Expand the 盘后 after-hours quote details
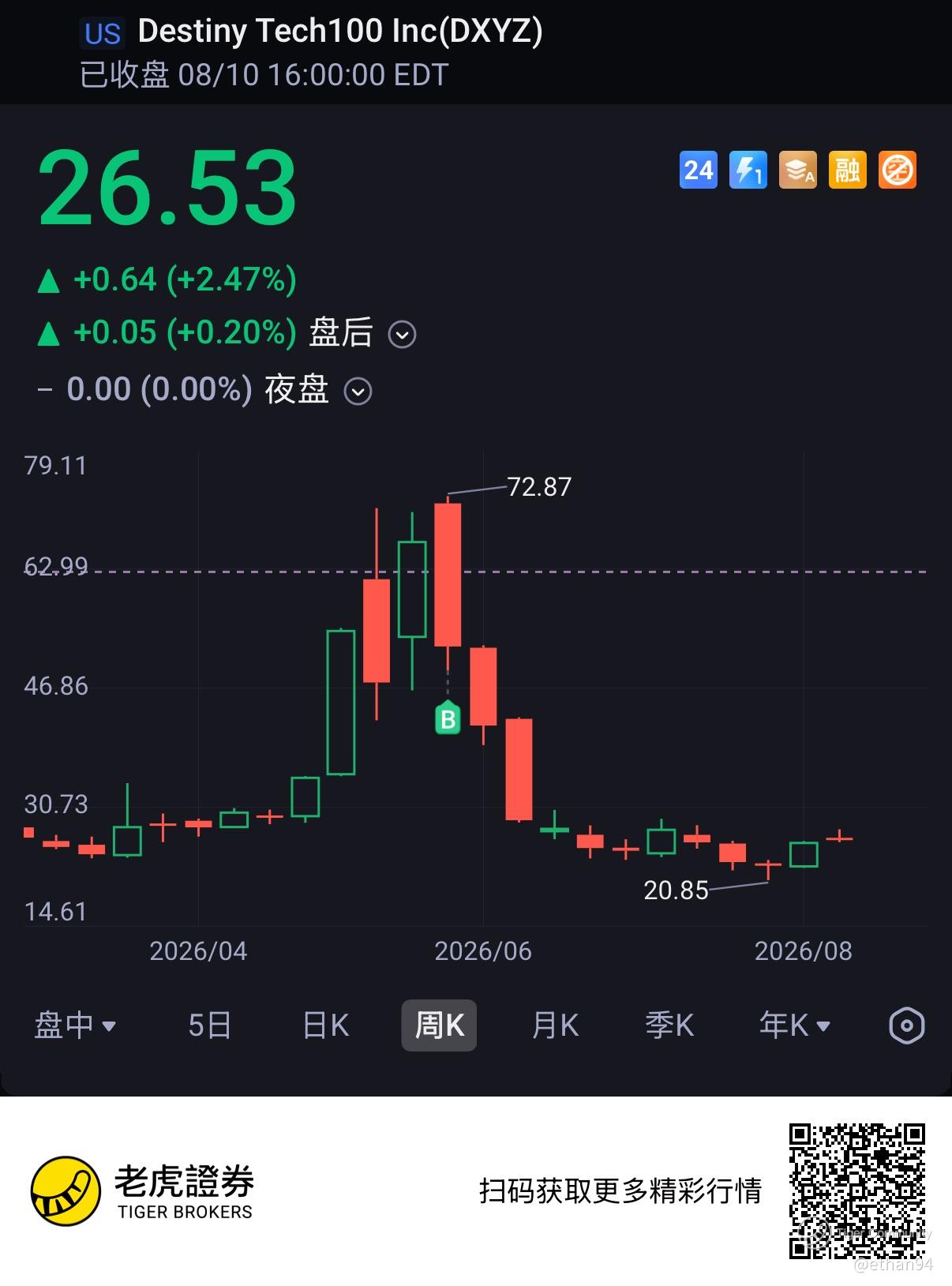The image size is (952, 1286). click(x=403, y=335)
